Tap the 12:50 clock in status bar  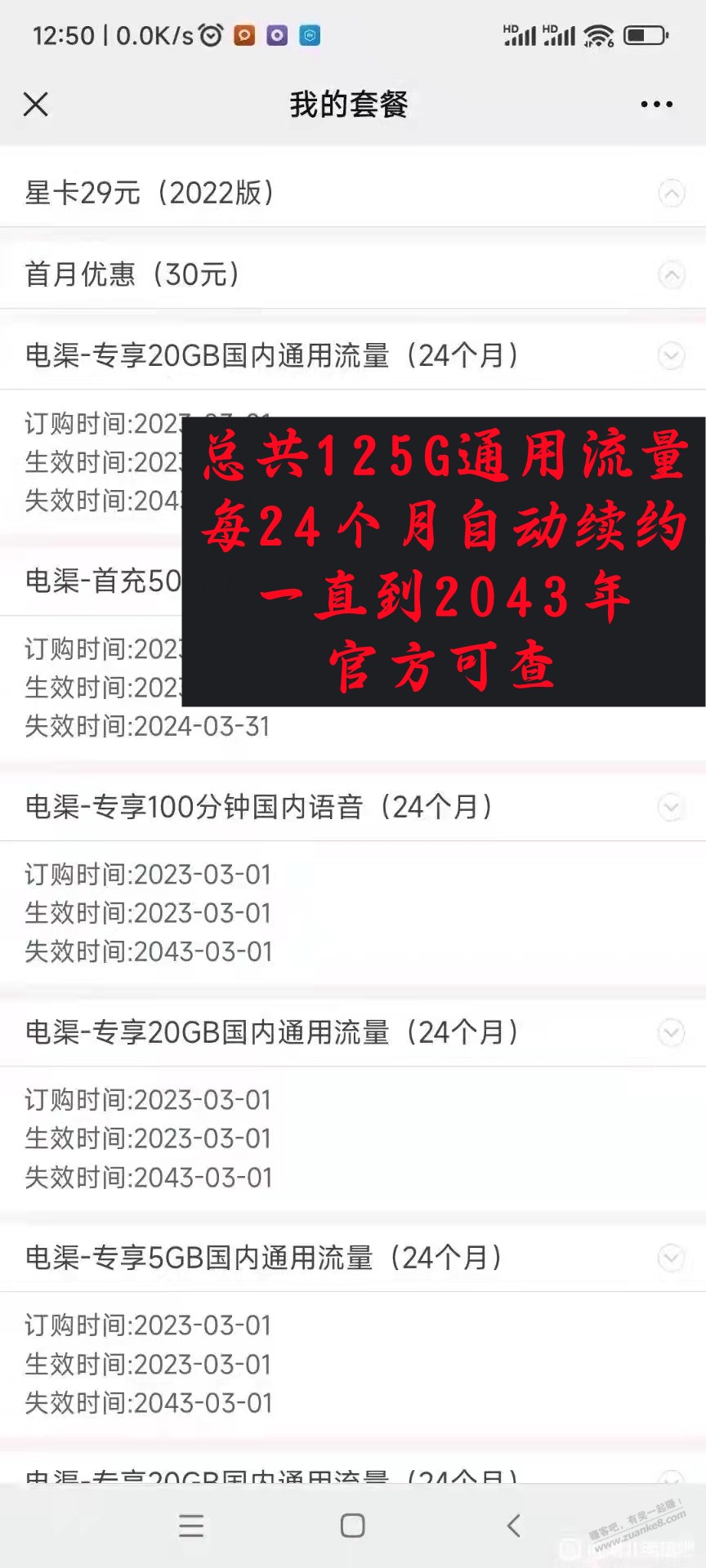pyautogui.click(x=65, y=34)
